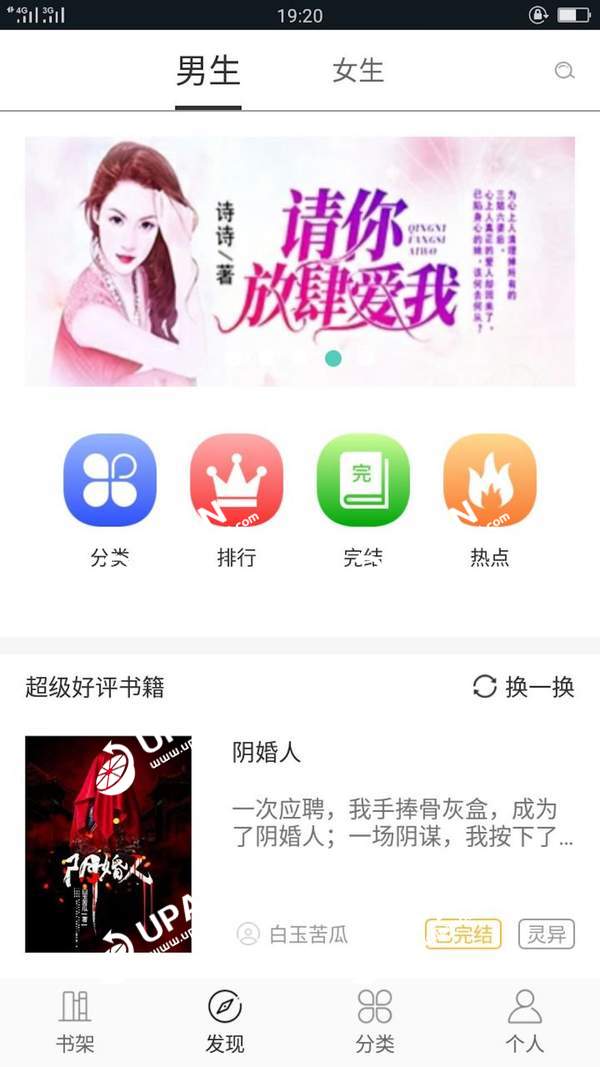Open the 个人 profile tab
Image resolution: width=600 pixels, height=1067 pixels.
click(524, 1022)
